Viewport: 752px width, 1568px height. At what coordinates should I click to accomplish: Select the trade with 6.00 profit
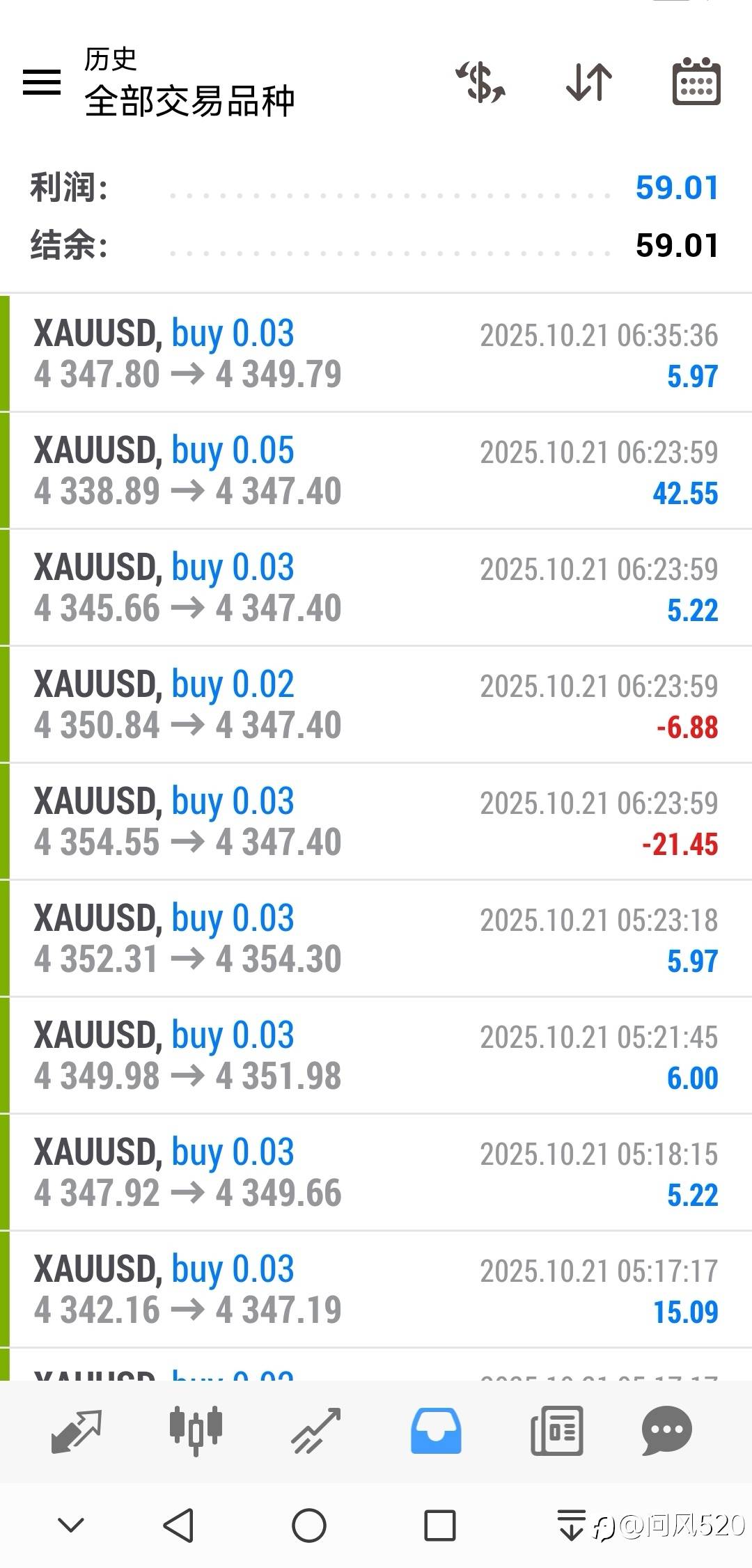(x=376, y=1056)
